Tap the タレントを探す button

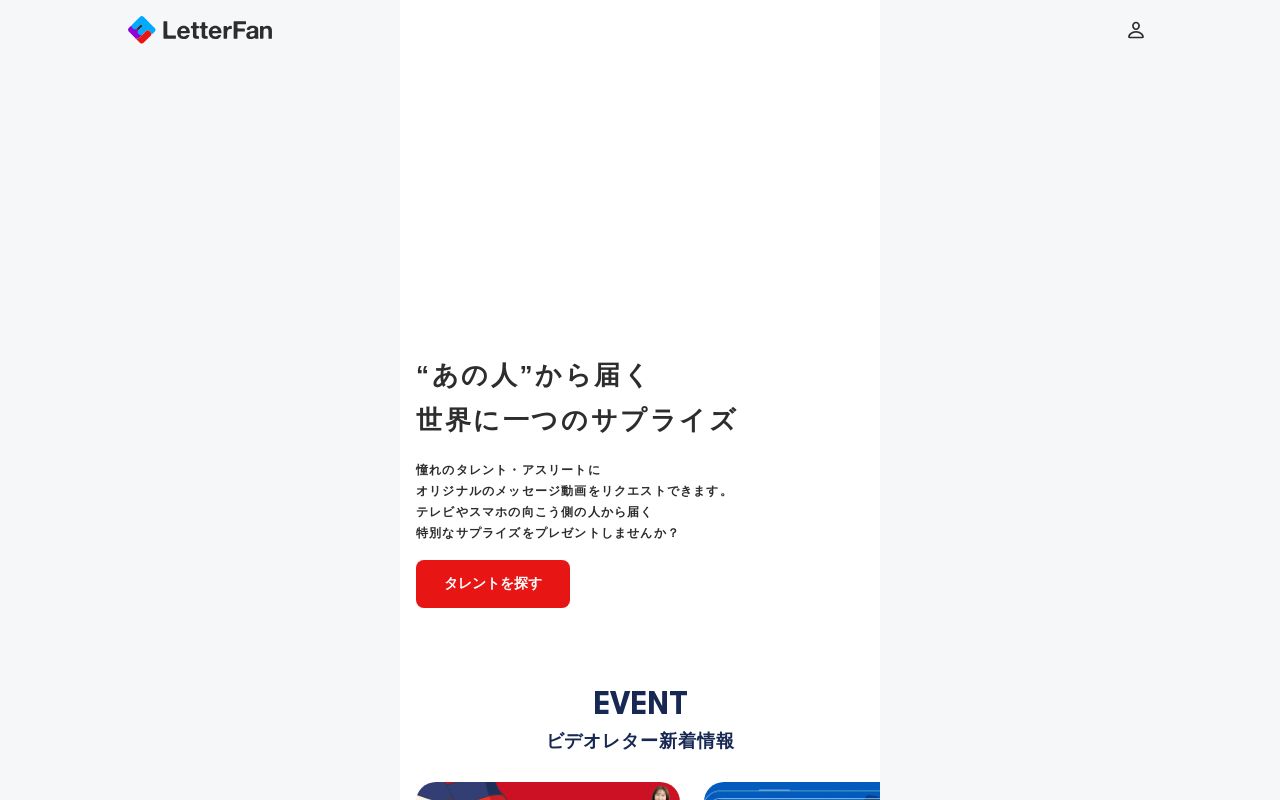(493, 584)
